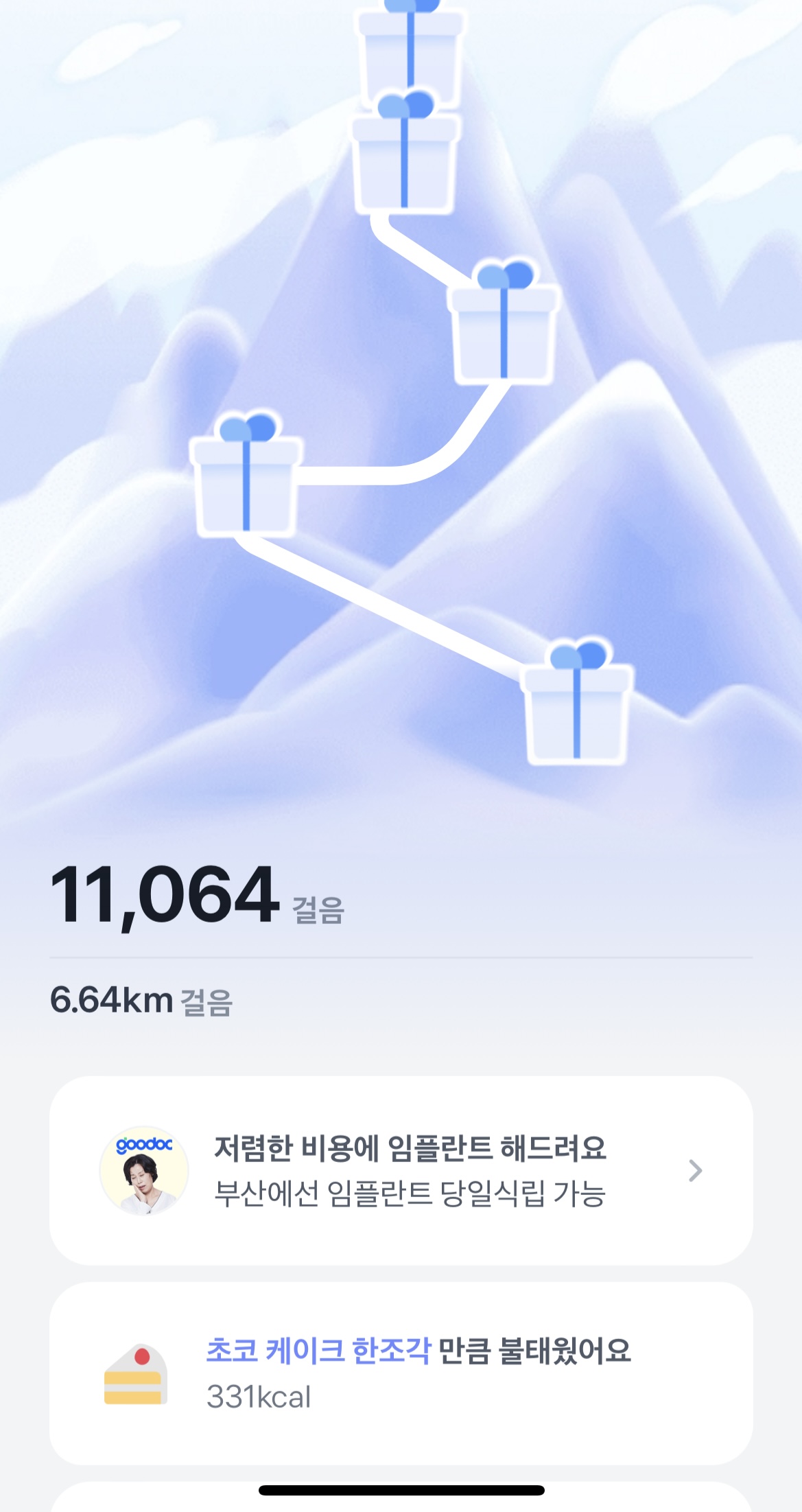Open the goodoc implant ad card

[401, 1170]
